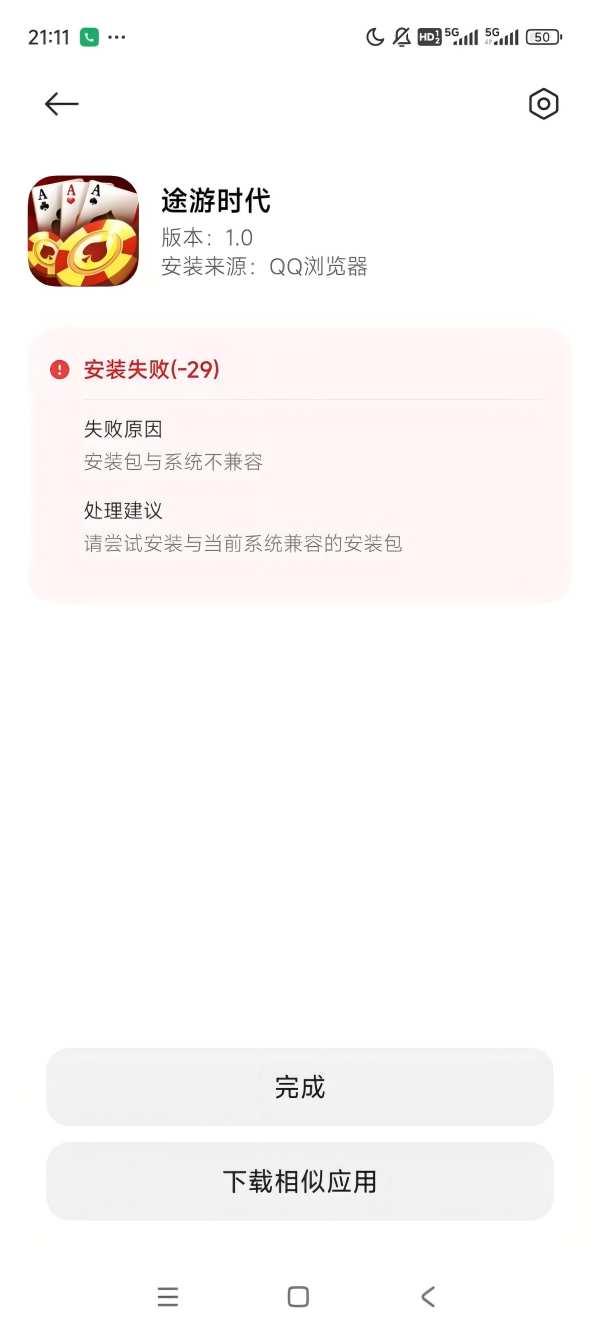Open installer settings hexagon icon
Screen dimensions: 600x1333
point(543,104)
